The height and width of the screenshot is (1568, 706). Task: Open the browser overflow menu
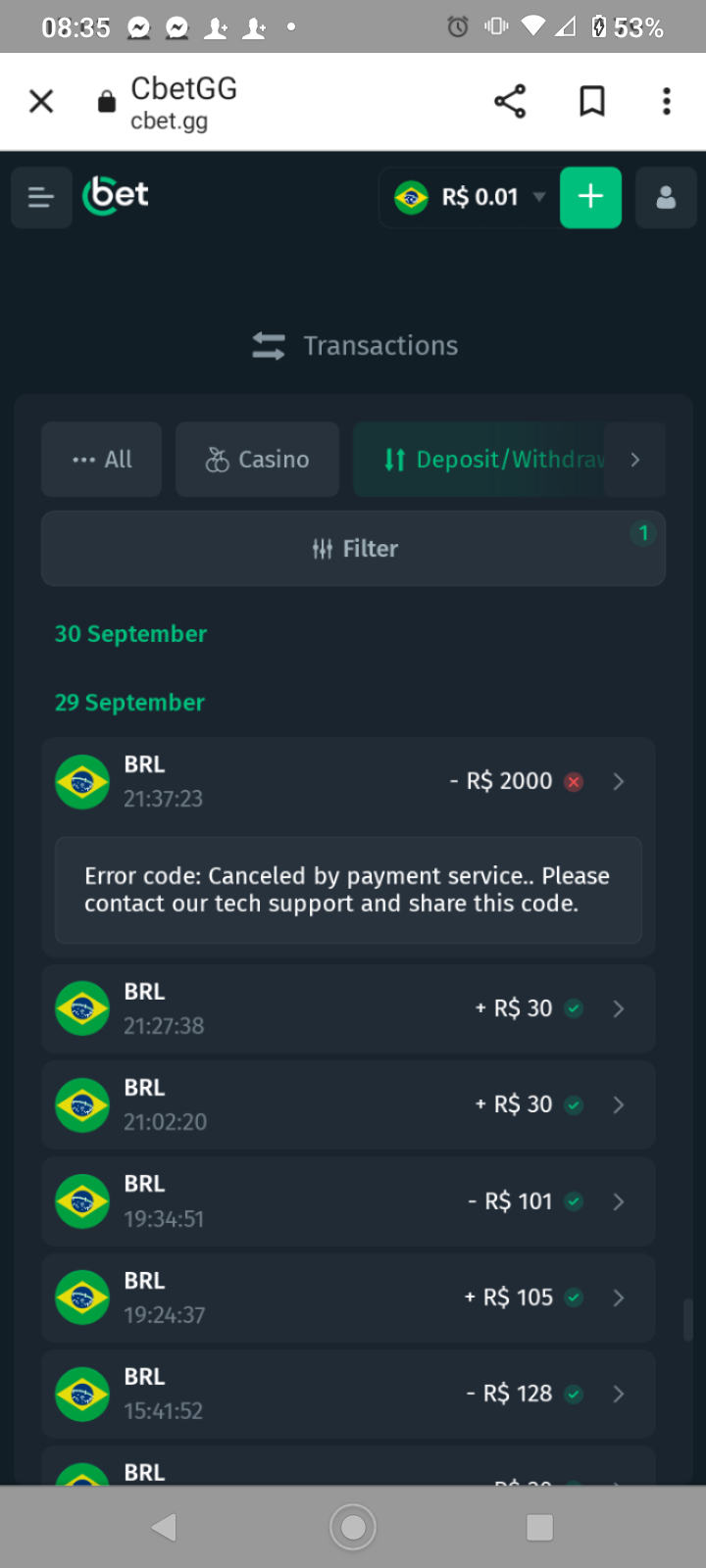click(667, 101)
